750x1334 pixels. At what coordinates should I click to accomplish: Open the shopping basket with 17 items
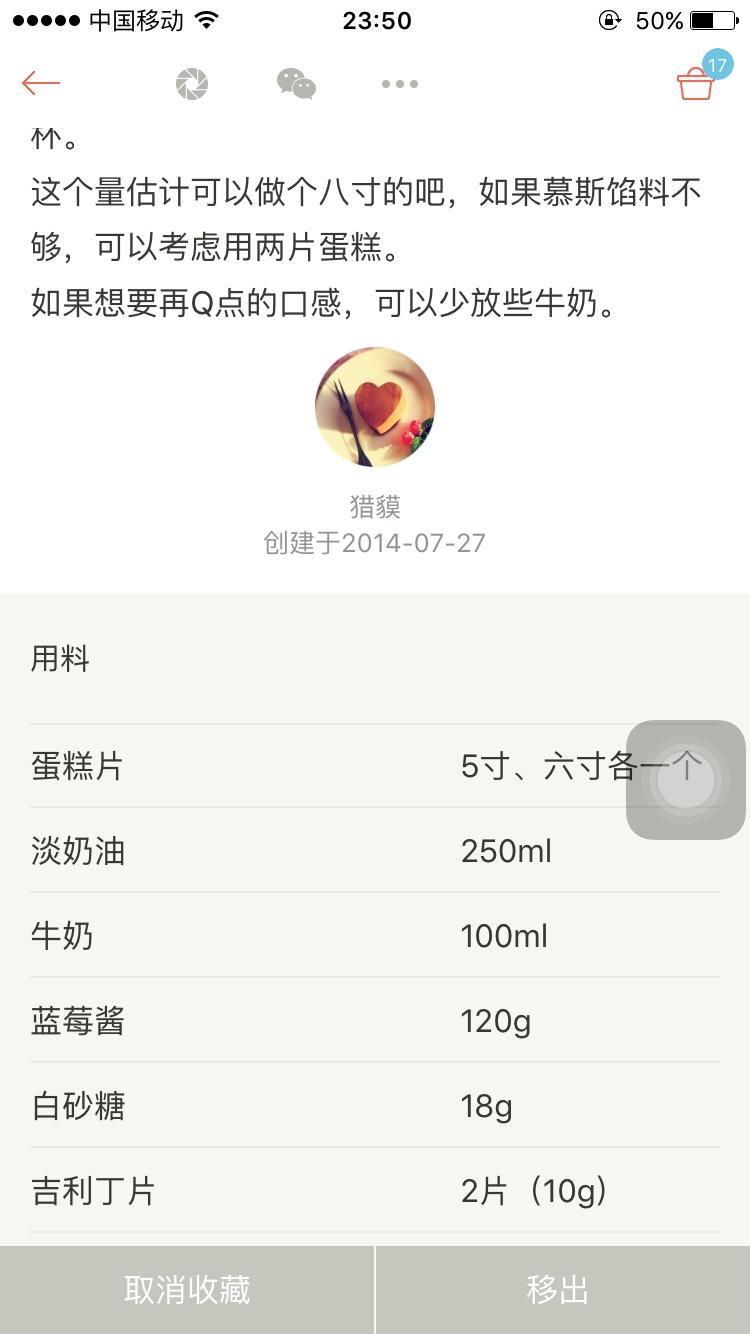(695, 85)
